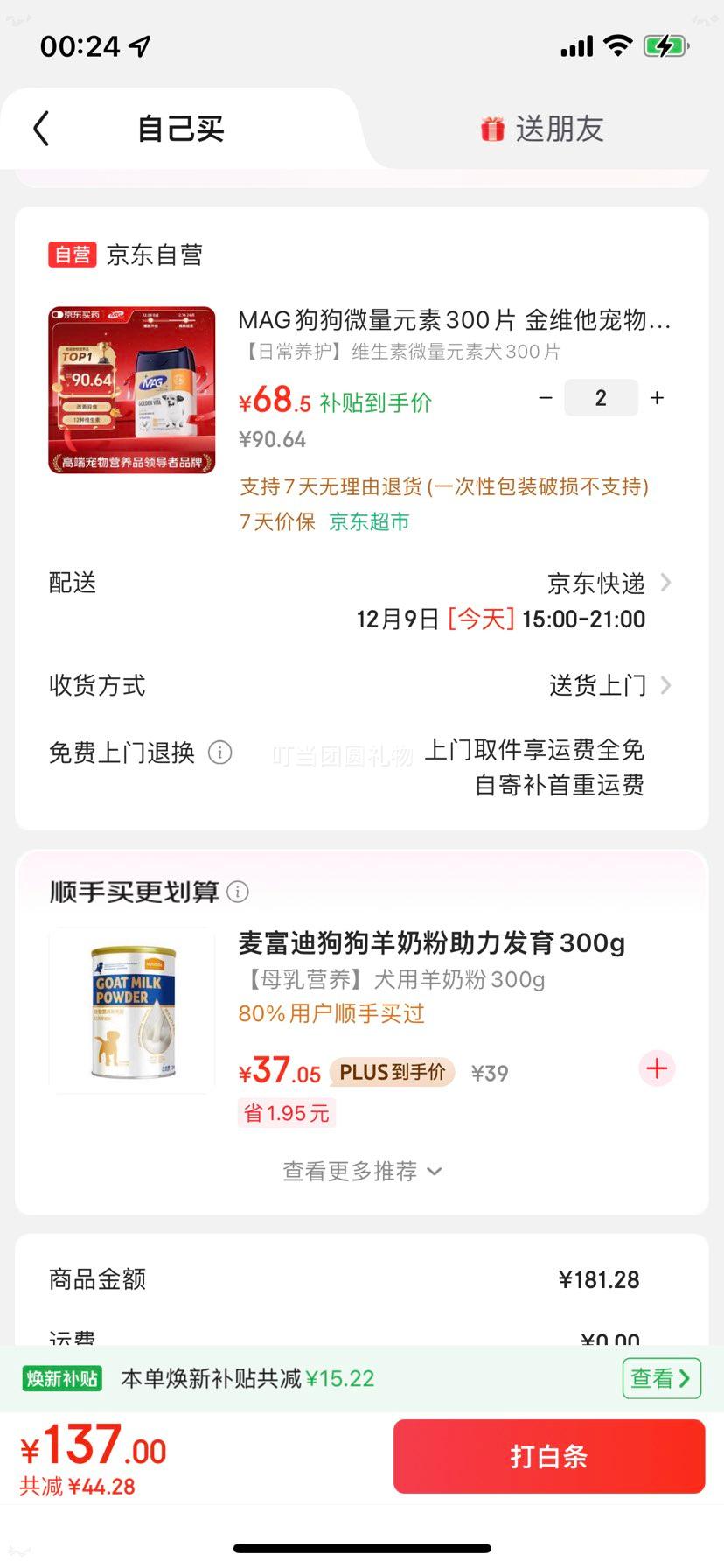Tap 查看 on the 焕新补贴 banner
This screenshot has width=724, height=1568.
[x=661, y=1378]
